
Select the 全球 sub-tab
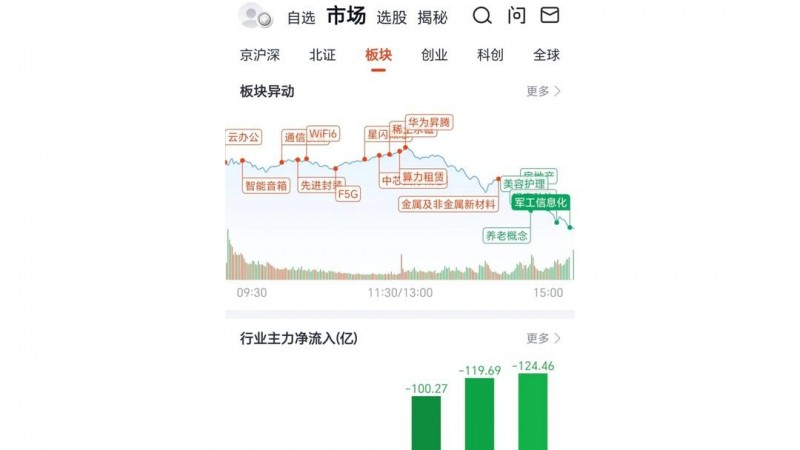(546, 55)
